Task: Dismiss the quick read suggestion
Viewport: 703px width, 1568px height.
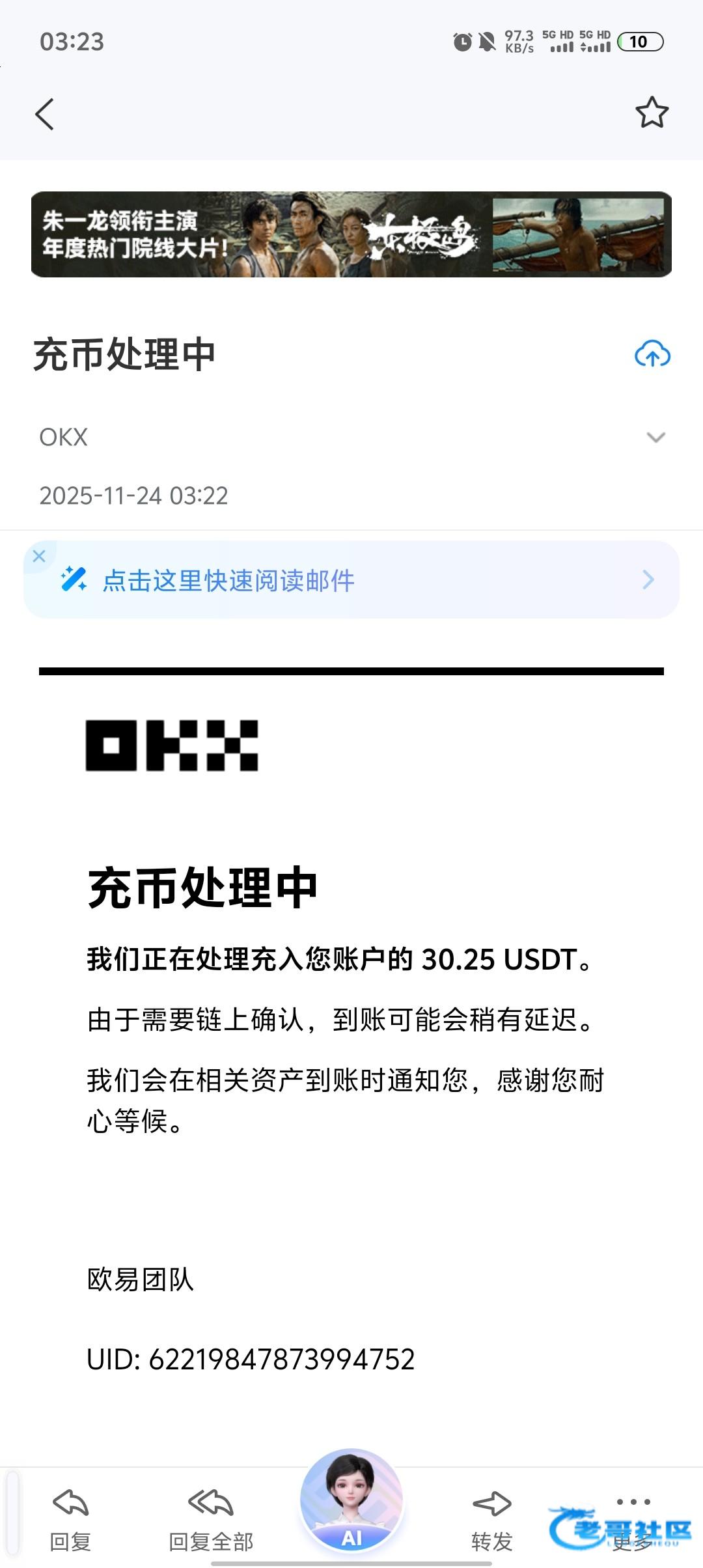Action: click(x=39, y=556)
